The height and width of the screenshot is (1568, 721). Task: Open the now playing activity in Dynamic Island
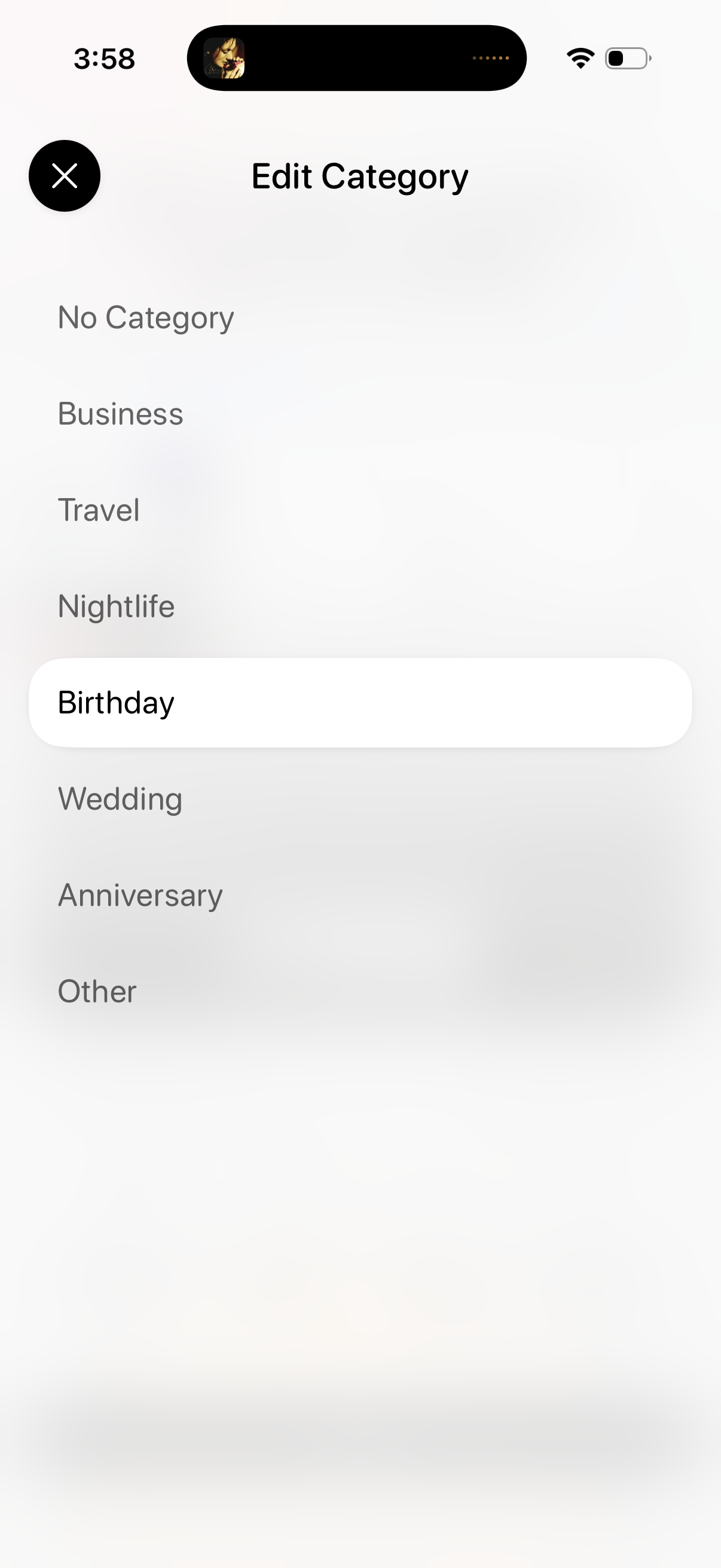point(356,59)
